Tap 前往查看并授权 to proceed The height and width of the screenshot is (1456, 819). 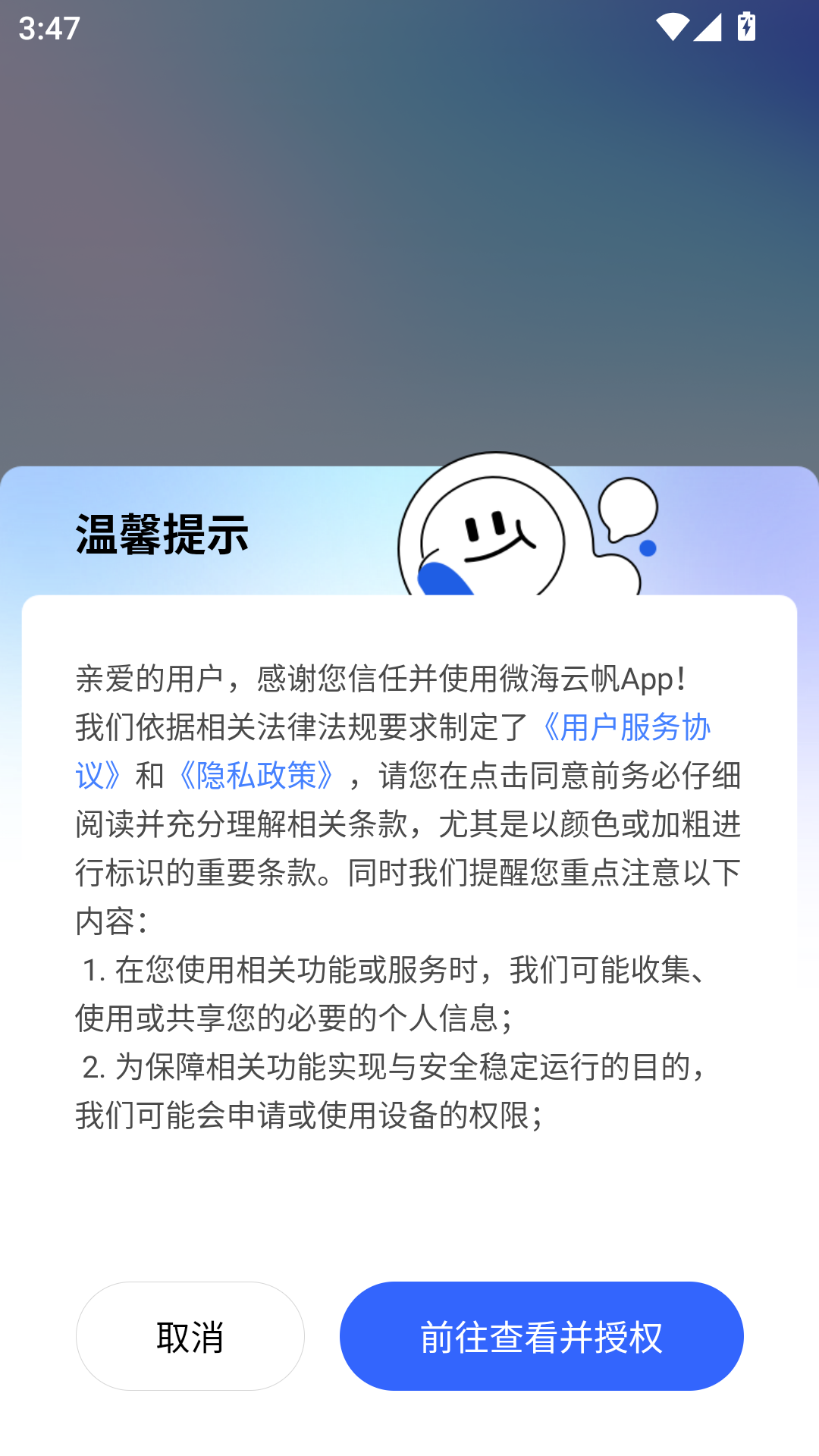point(543,1336)
